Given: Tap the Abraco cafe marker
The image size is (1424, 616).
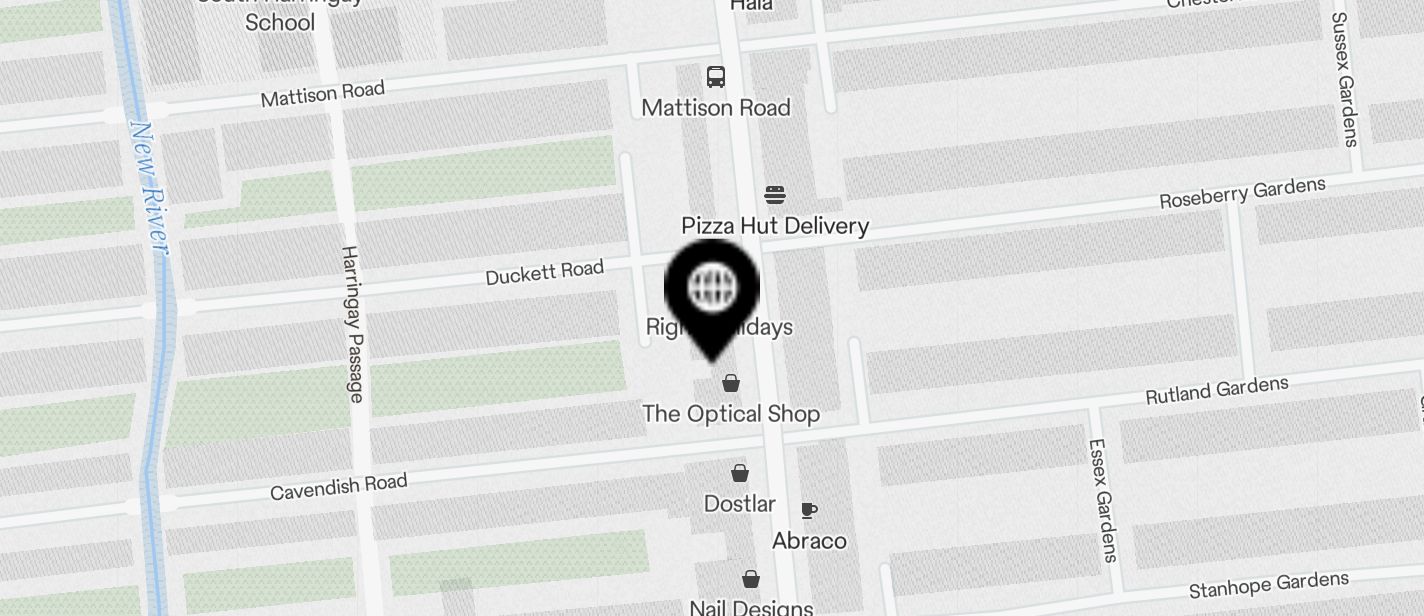Looking at the screenshot, I should pyautogui.click(x=809, y=511).
